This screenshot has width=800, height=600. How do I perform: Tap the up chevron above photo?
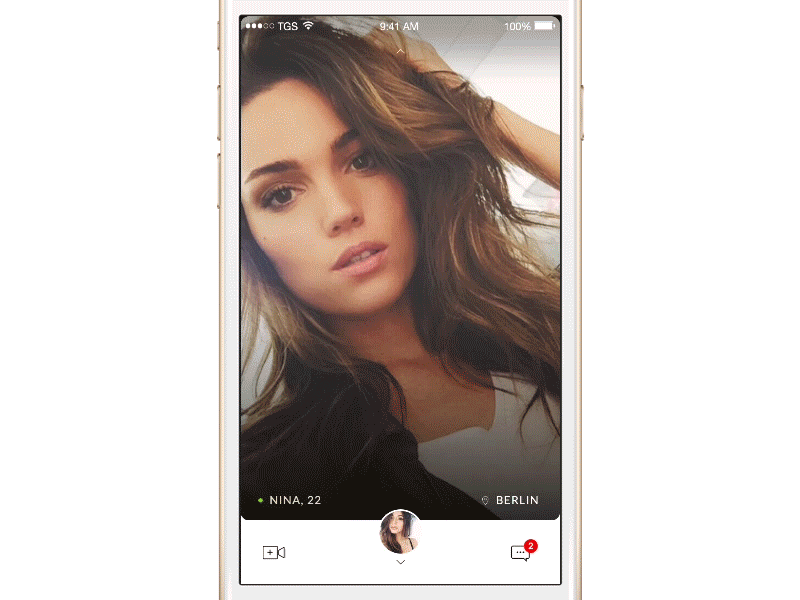[400, 49]
